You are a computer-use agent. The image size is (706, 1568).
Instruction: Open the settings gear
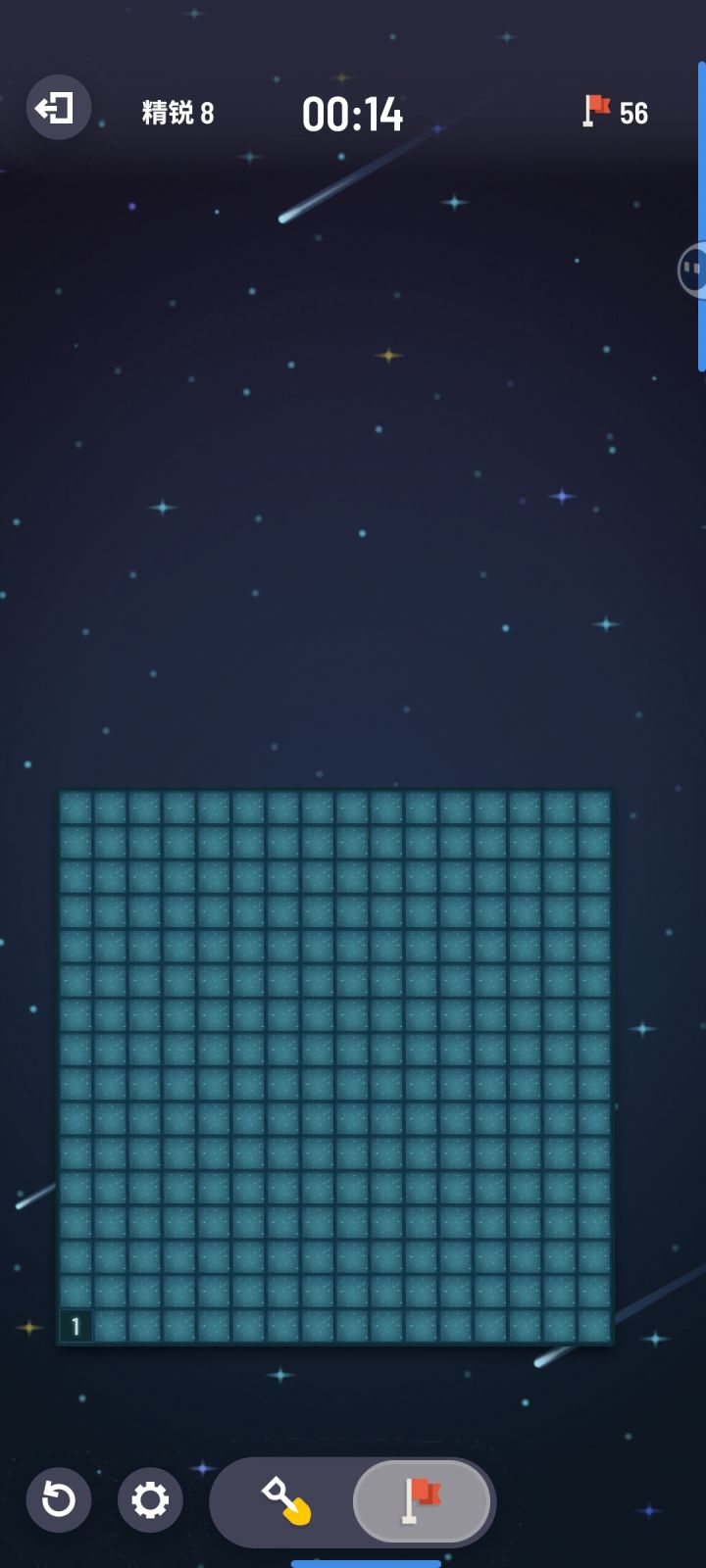149,1500
